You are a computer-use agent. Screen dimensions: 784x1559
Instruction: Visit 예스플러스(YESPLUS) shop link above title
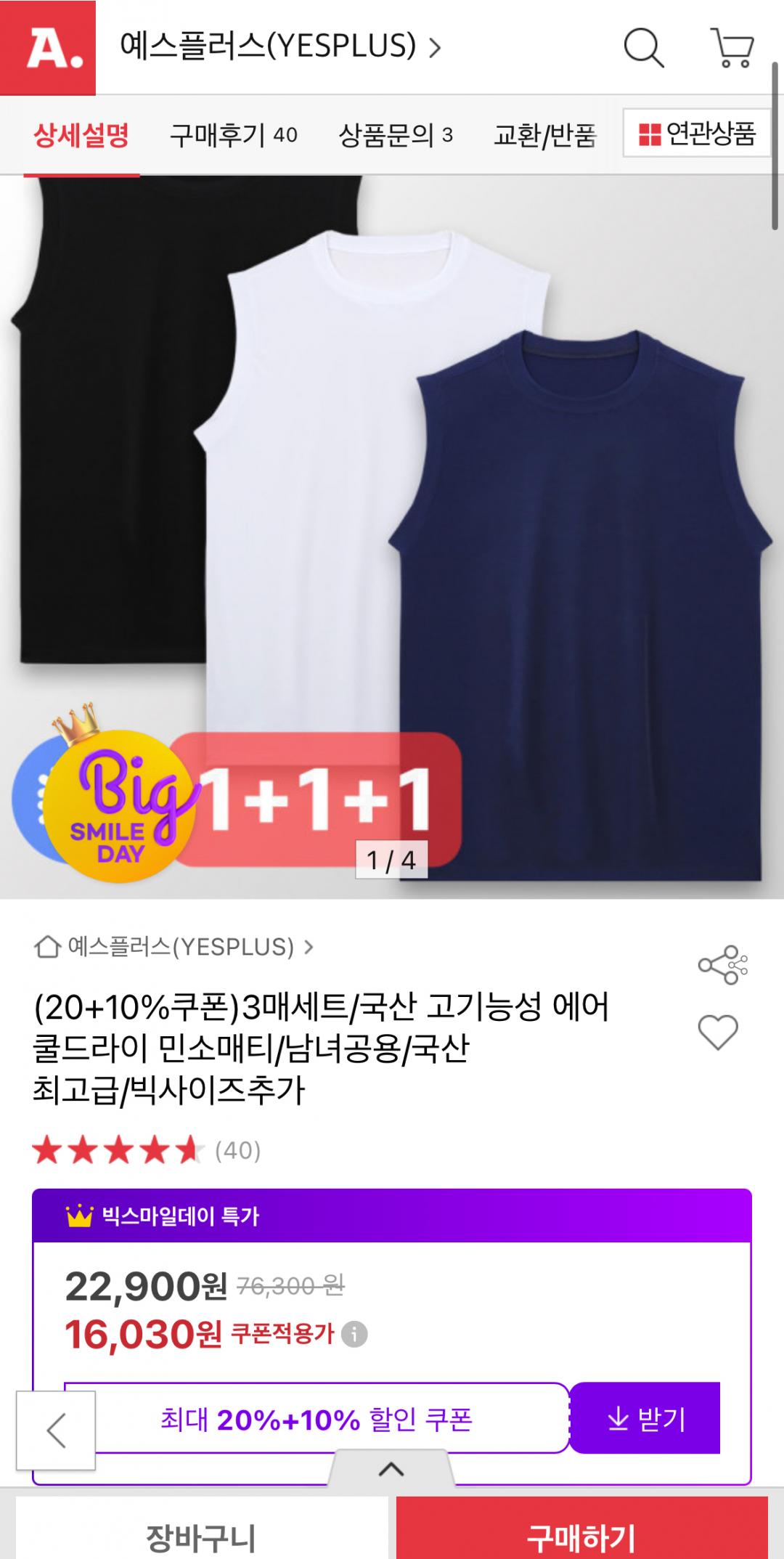pyautogui.click(x=174, y=947)
